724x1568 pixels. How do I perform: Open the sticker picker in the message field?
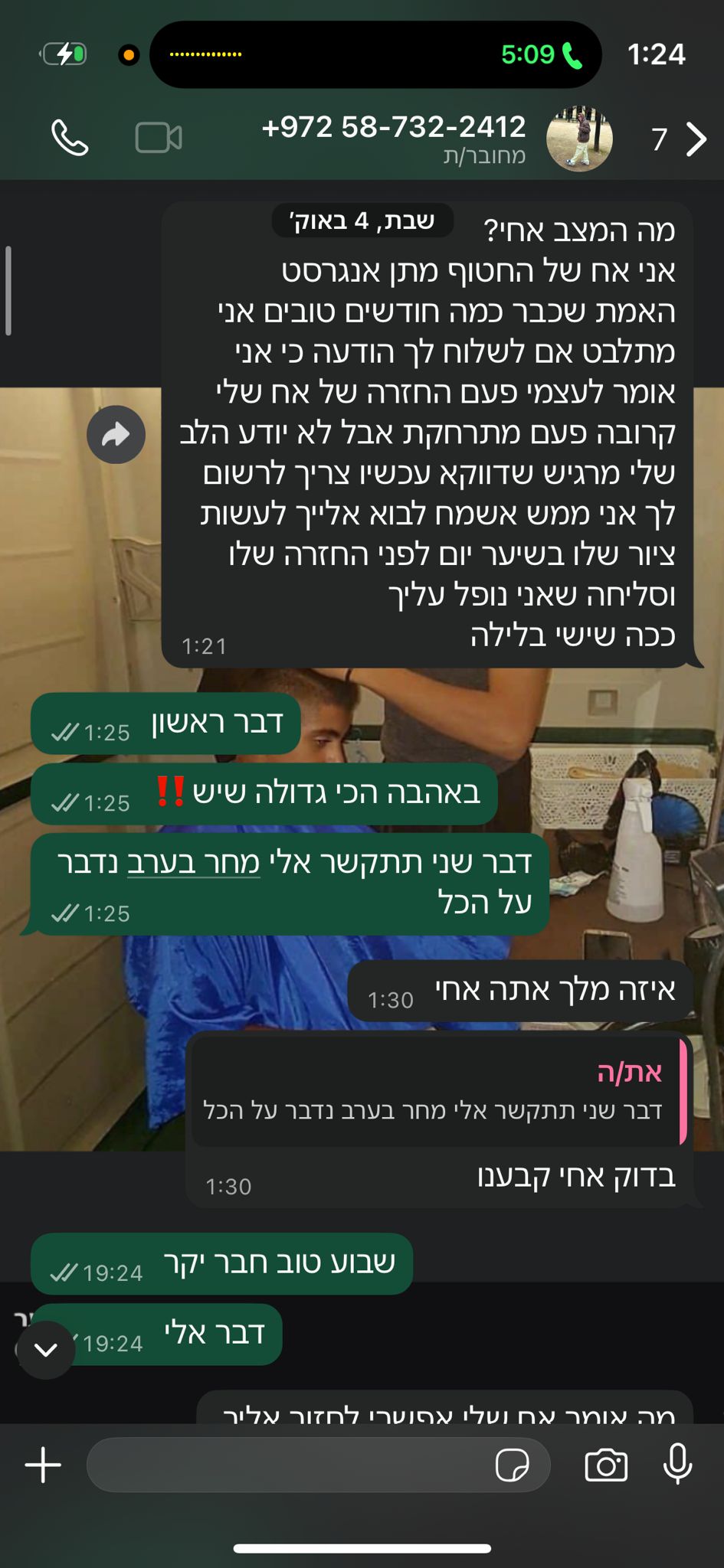512,1465
